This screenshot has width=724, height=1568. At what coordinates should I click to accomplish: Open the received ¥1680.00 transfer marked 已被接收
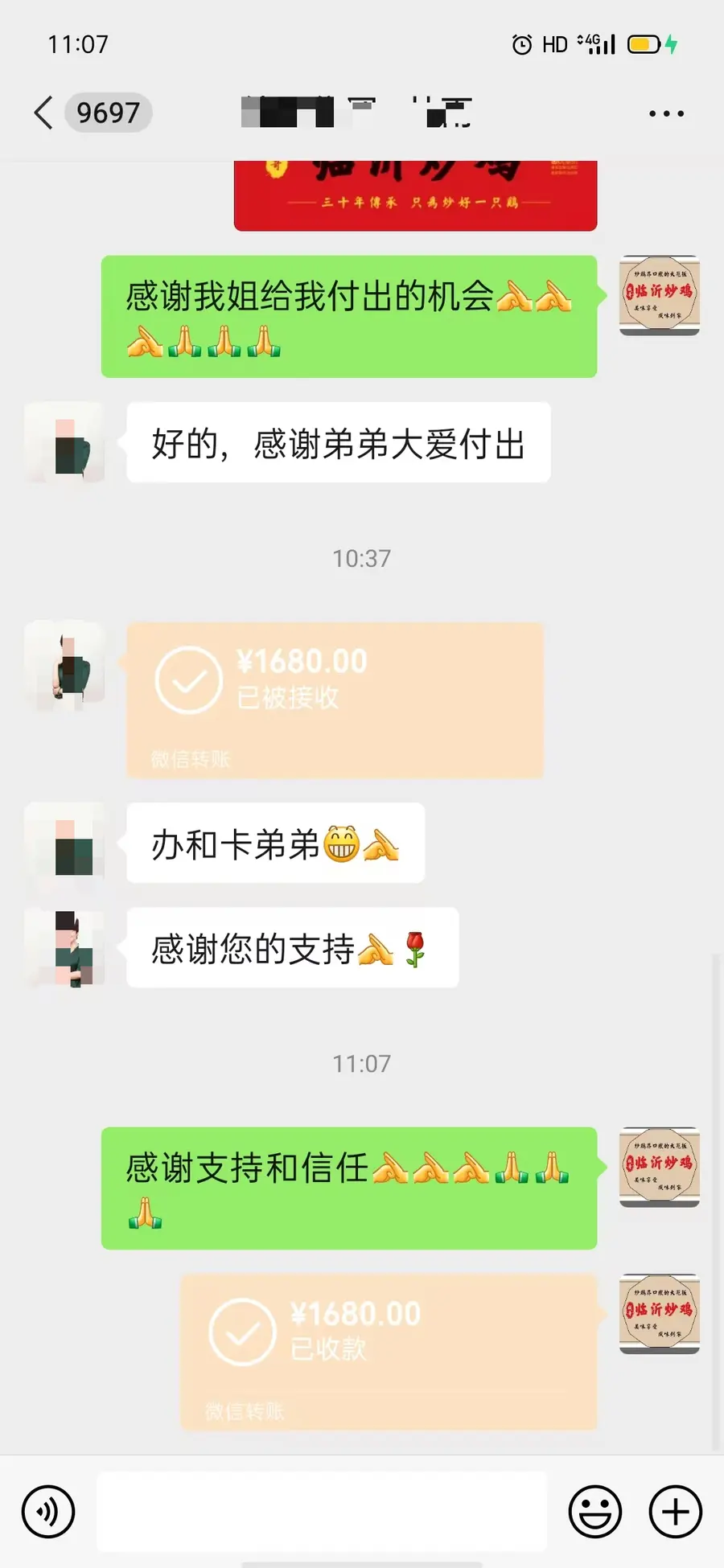(x=335, y=700)
